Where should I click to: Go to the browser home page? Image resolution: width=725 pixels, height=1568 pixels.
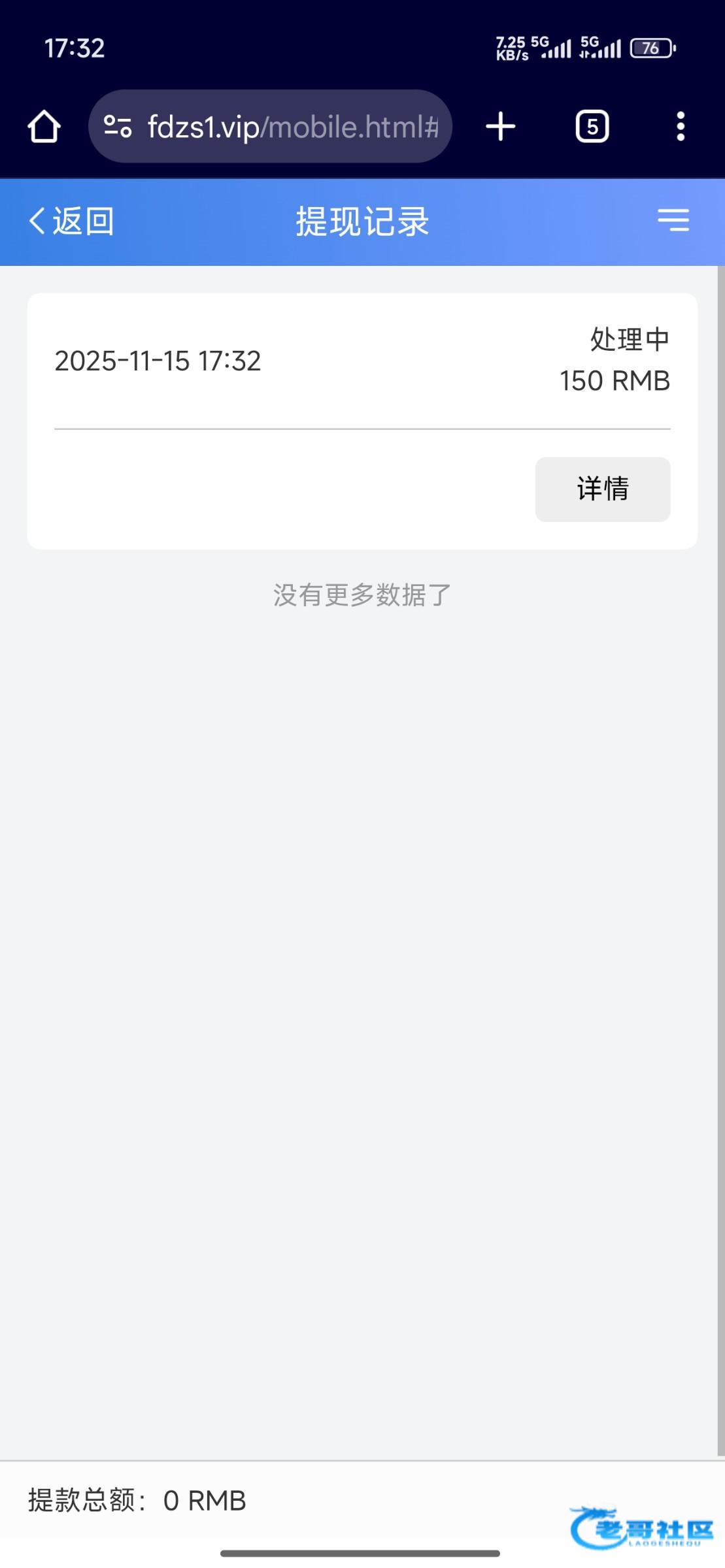pyautogui.click(x=44, y=126)
